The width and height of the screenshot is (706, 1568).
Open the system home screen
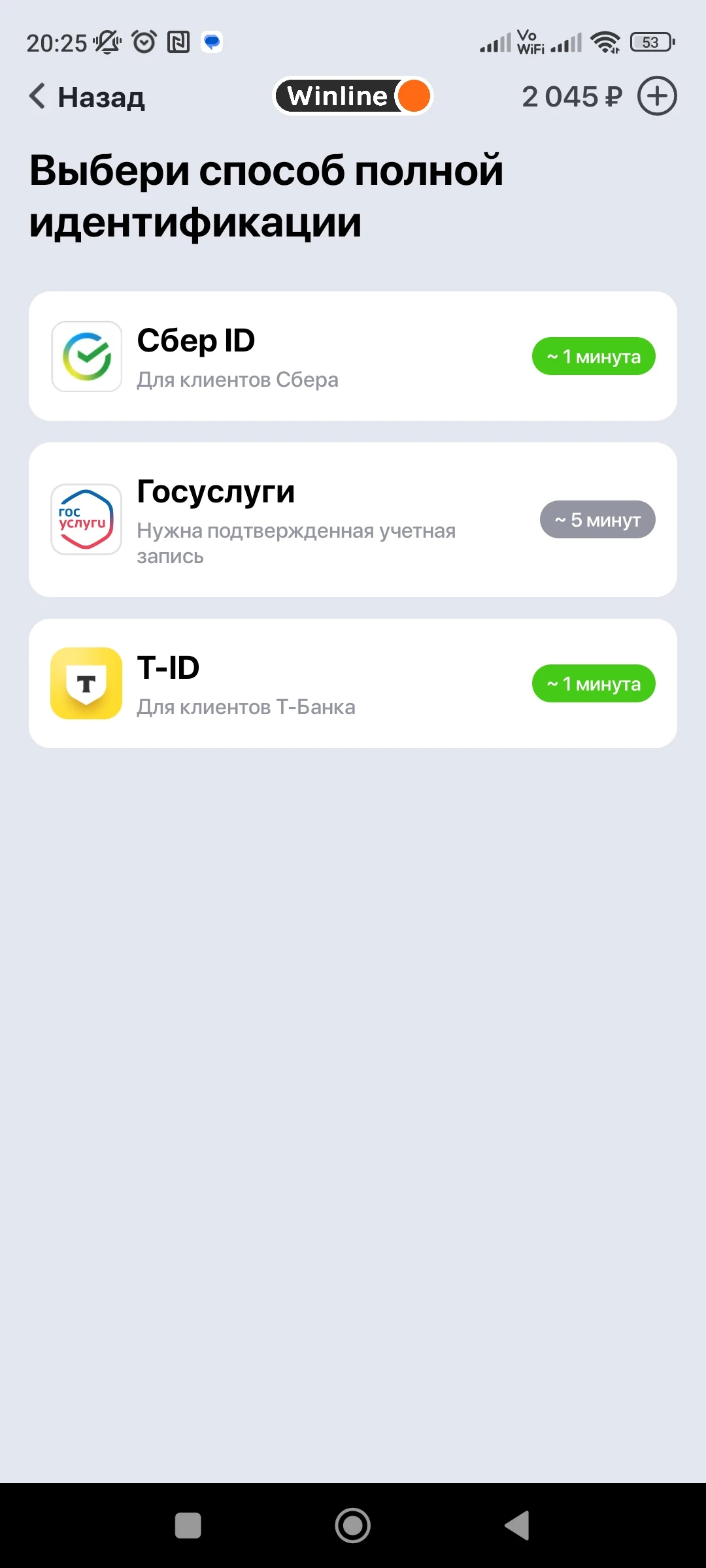pyautogui.click(x=353, y=1526)
